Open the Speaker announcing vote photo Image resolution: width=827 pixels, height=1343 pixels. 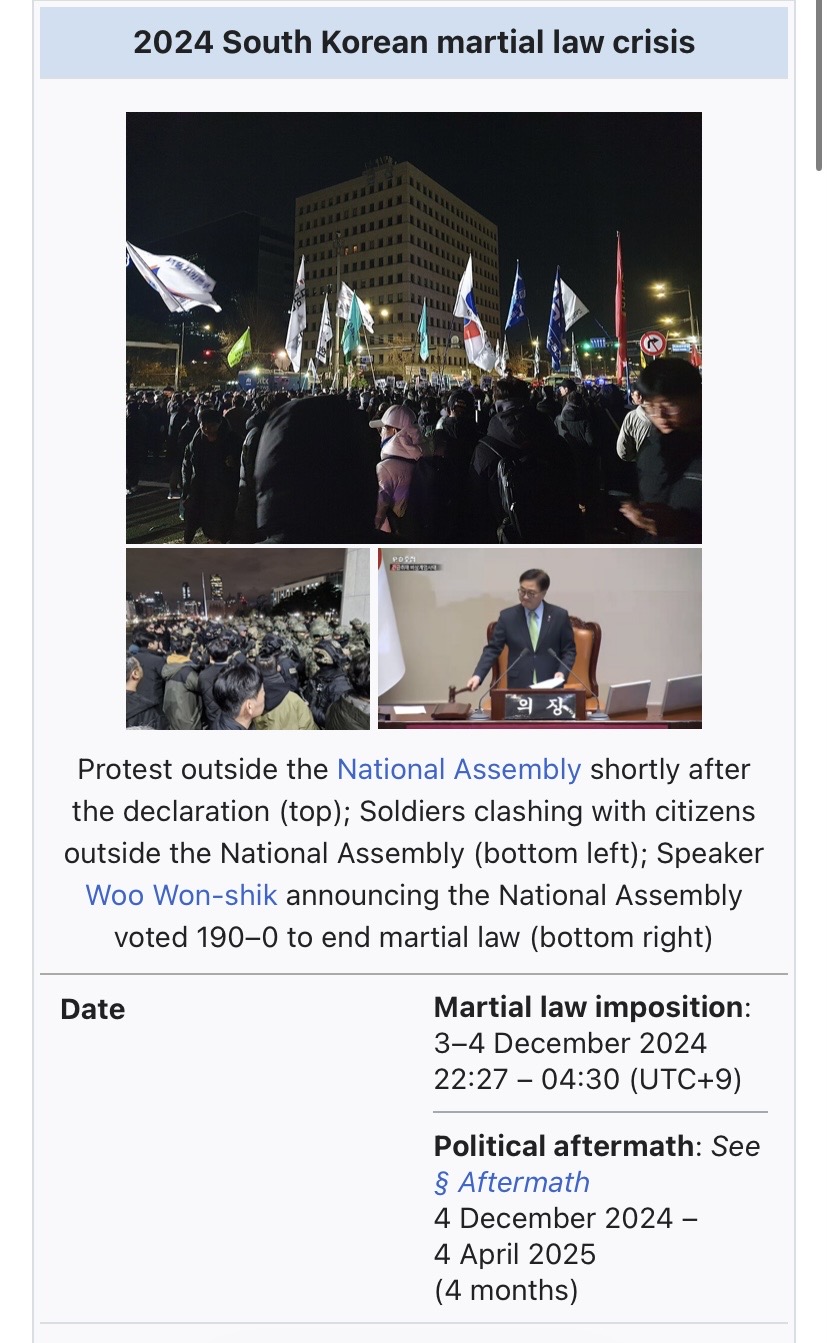coord(540,639)
